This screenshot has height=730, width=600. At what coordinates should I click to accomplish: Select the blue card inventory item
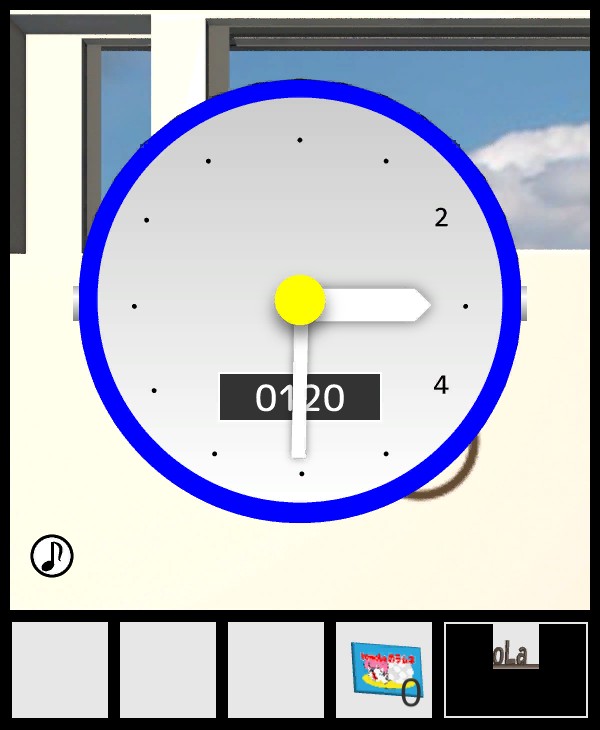(x=384, y=670)
